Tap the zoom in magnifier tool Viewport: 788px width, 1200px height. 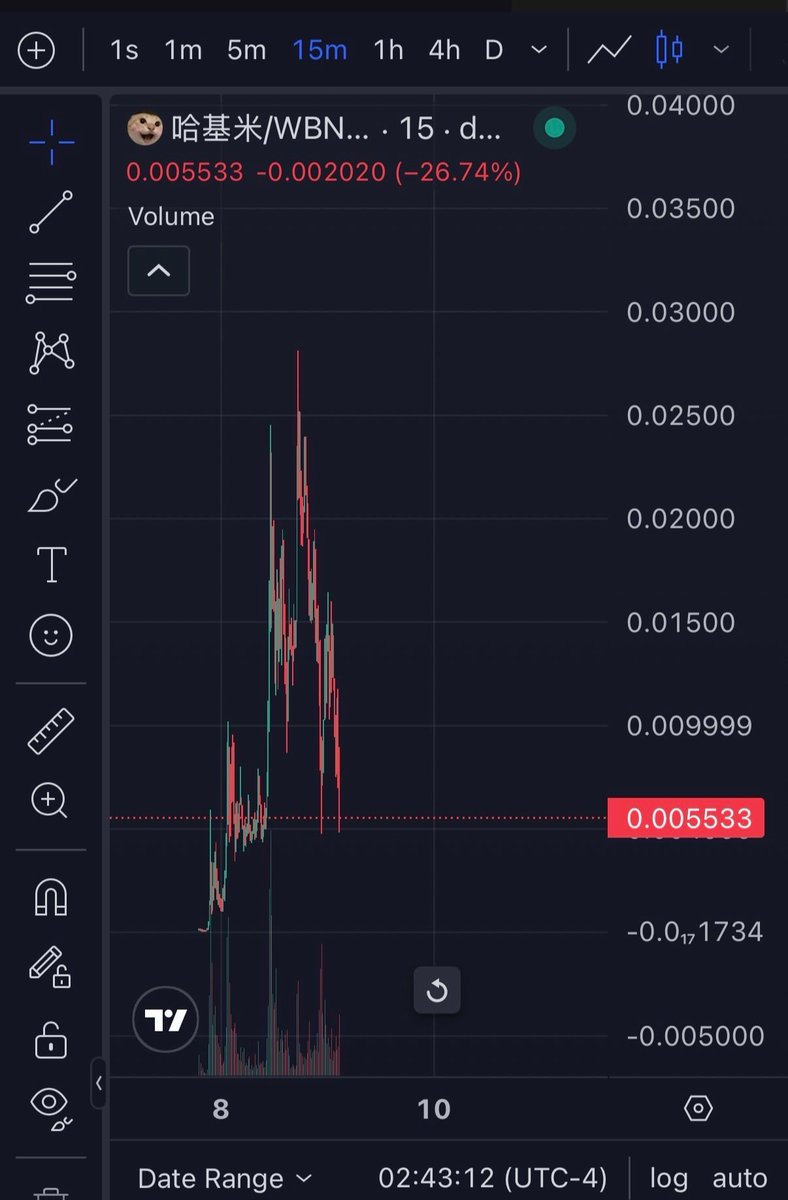click(50, 800)
